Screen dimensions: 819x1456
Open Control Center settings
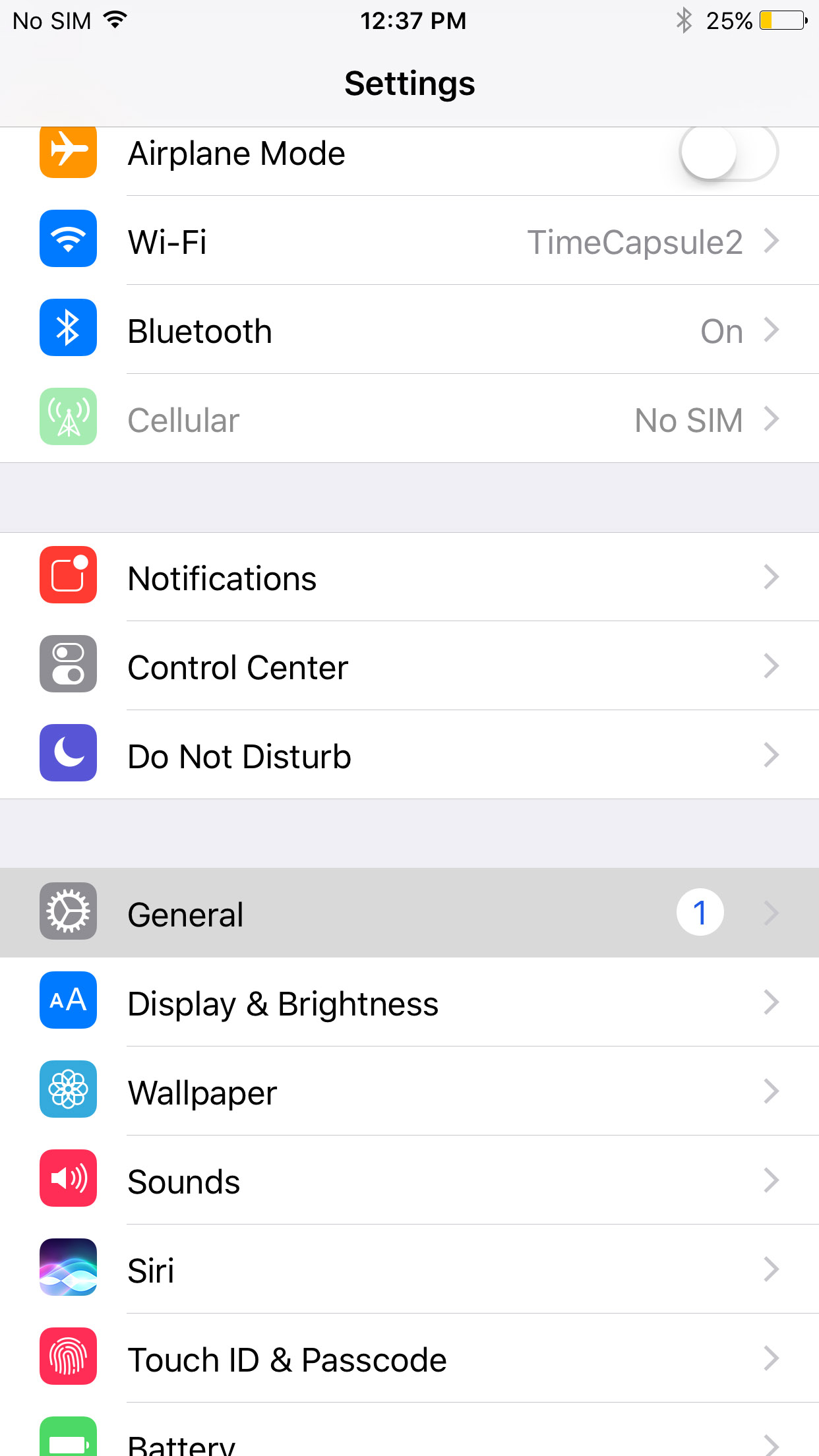point(409,667)
